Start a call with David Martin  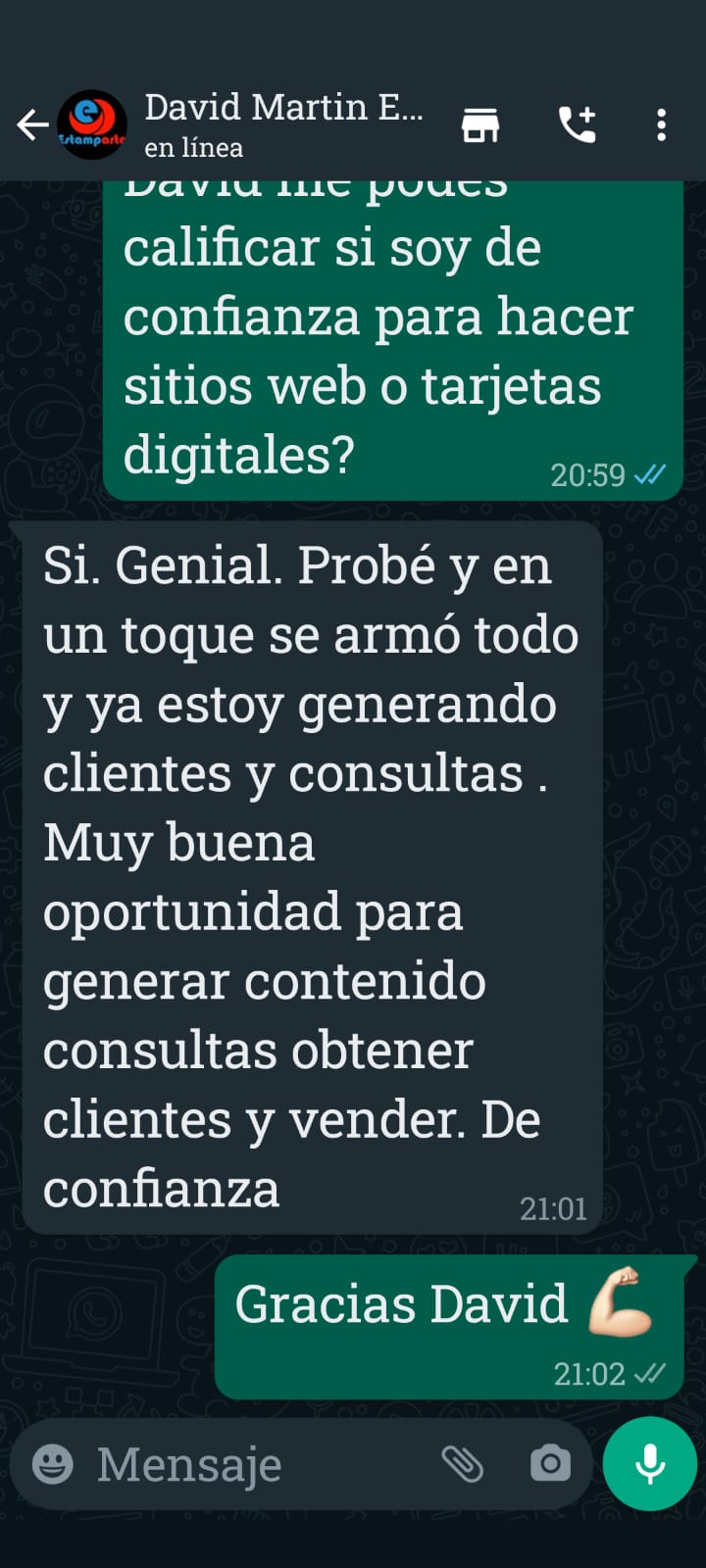[578, 124]
